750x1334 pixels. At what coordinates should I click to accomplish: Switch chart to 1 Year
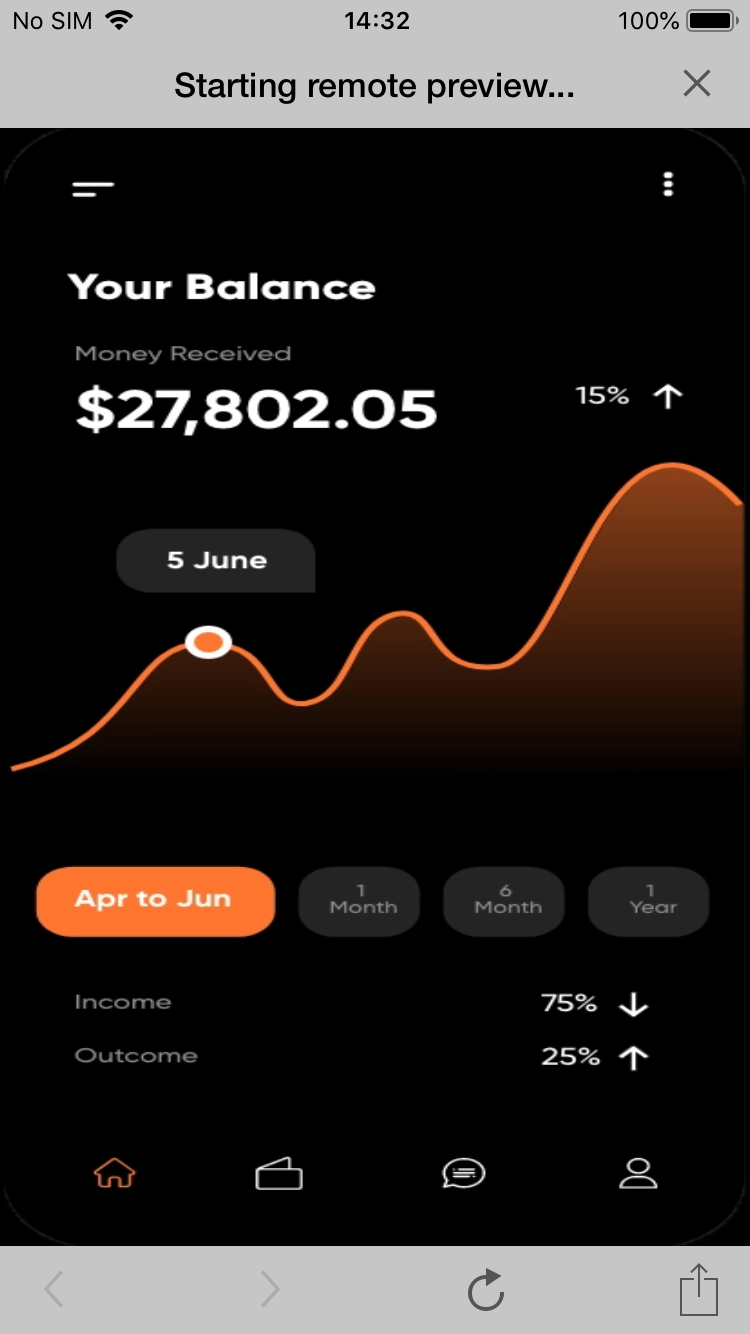[x=650, y=900]
